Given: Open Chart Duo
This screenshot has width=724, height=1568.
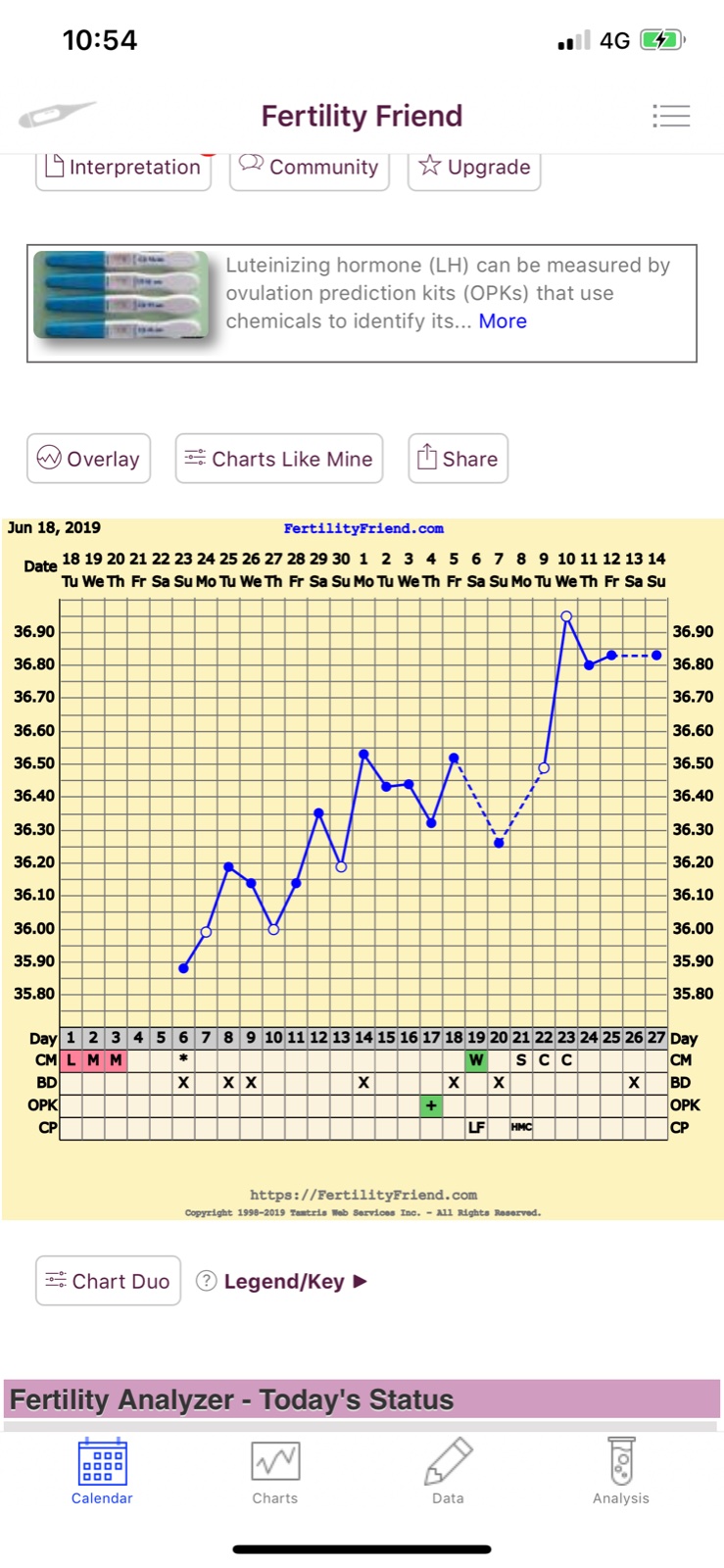Looking at the screenshot, I should pyautogui.click(x=109, y=1281).
